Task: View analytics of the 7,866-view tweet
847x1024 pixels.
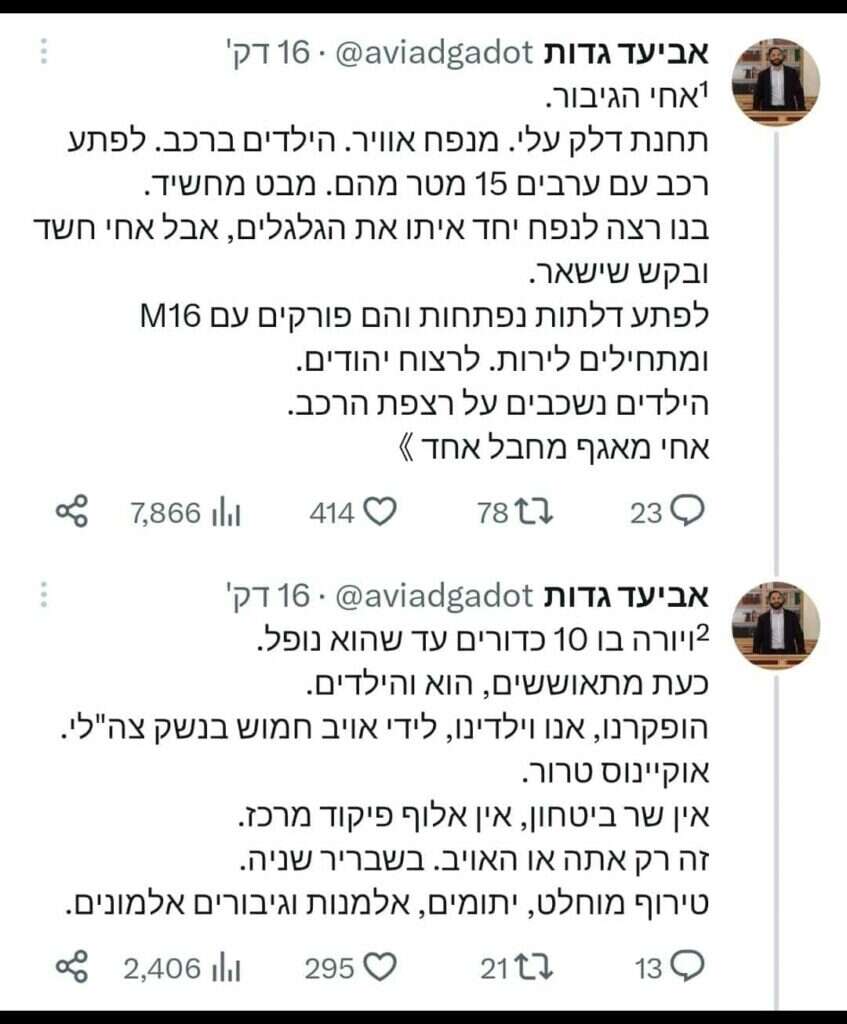Action: [x=228, y=514]
